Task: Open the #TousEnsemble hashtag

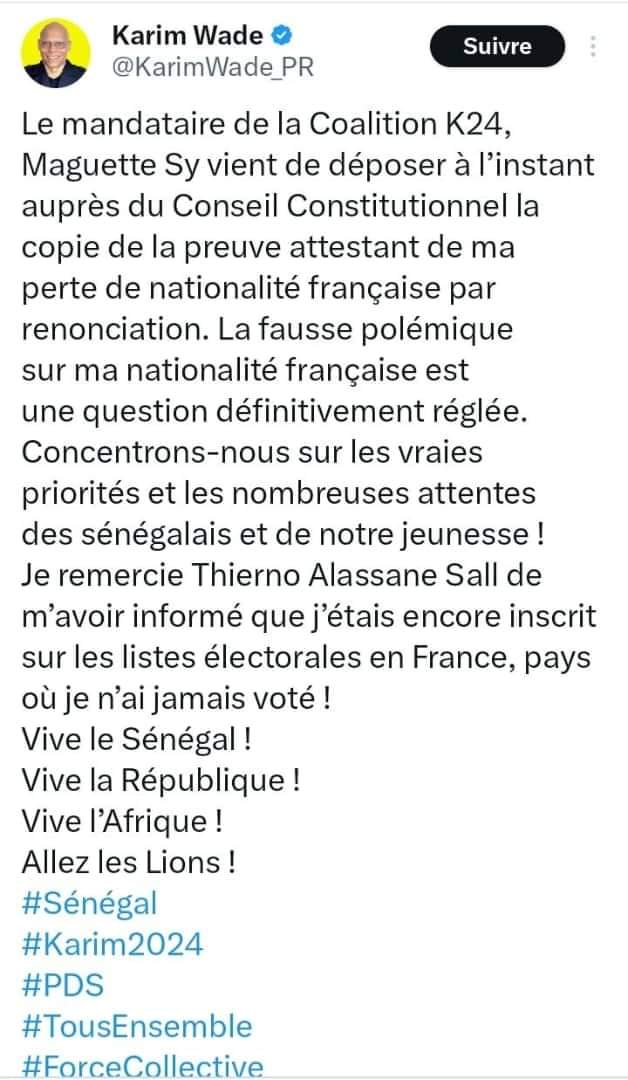Action: click(x=137, y=1026)
